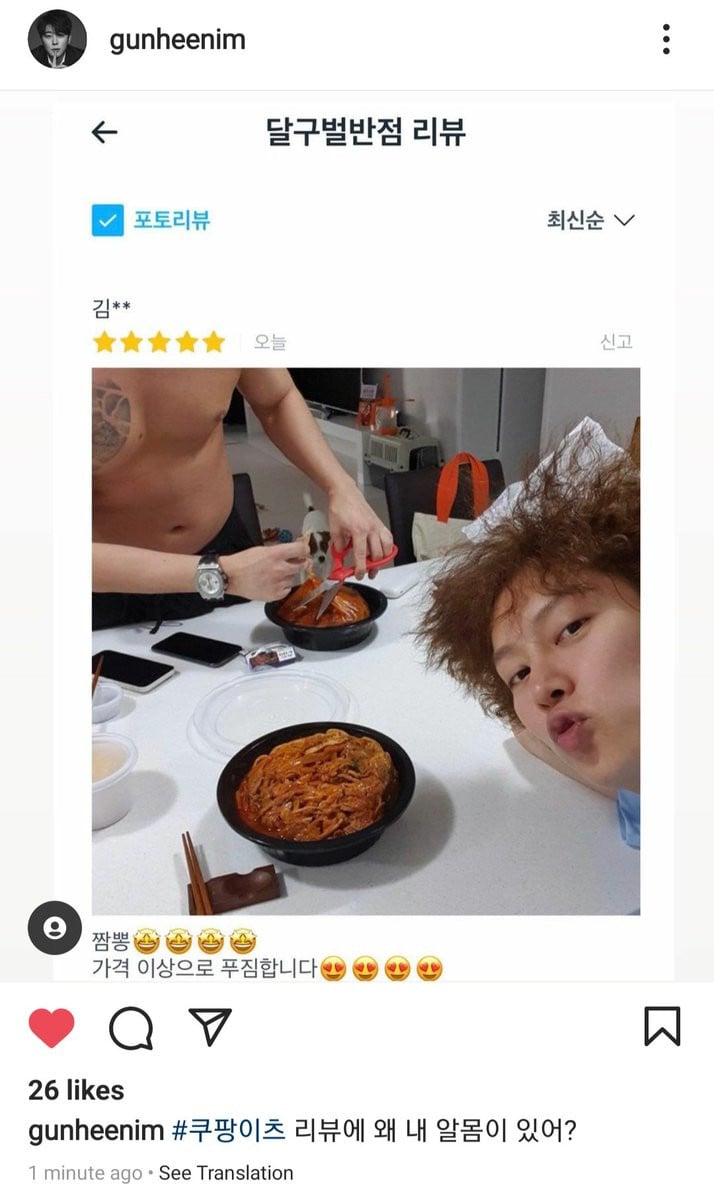Open gunheenim's profile picture
Screen dimensions: 714x1200
[x=57, y=40]
